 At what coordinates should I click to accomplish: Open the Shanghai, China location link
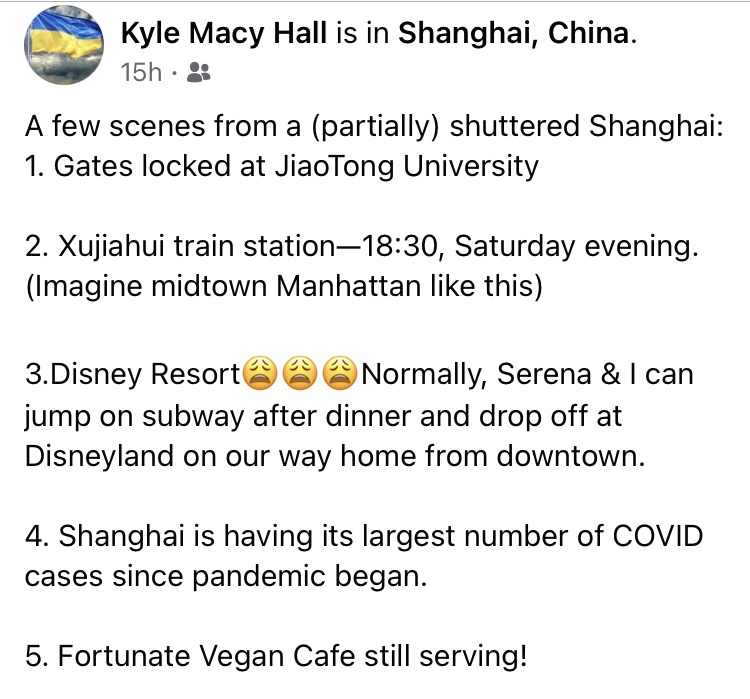pyautogui.click(x=514, y=35)
